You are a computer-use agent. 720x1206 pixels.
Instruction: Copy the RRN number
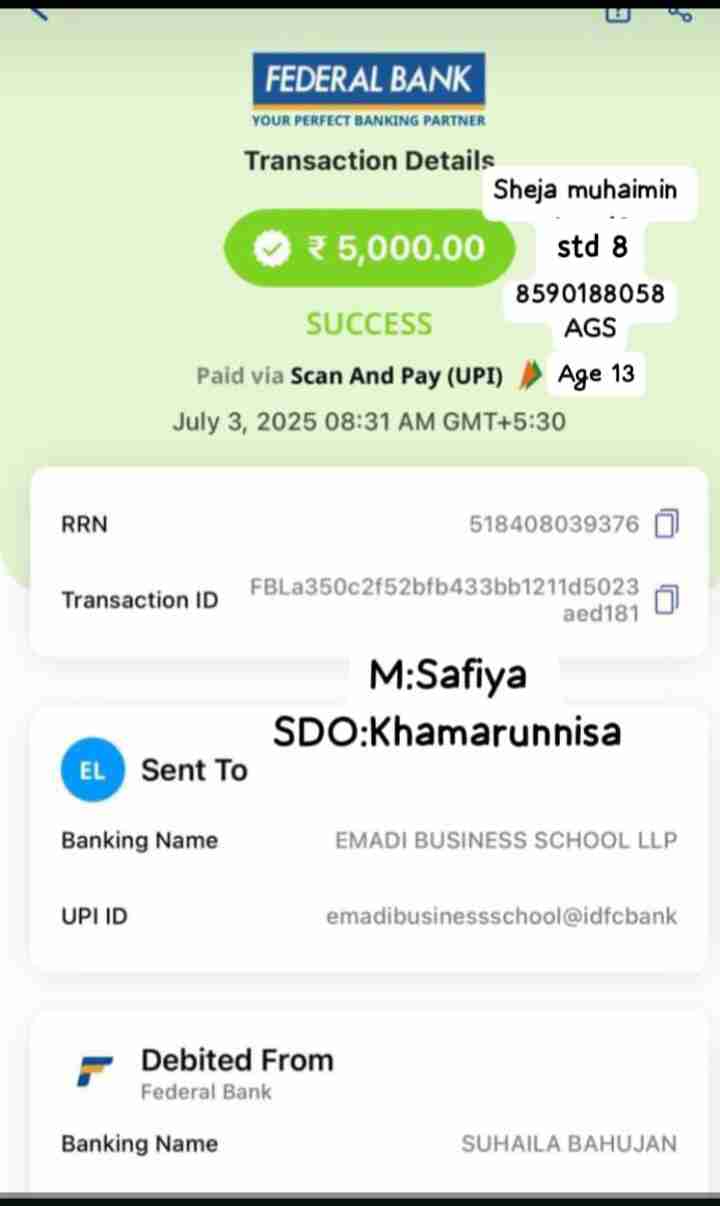pos(667,523)
